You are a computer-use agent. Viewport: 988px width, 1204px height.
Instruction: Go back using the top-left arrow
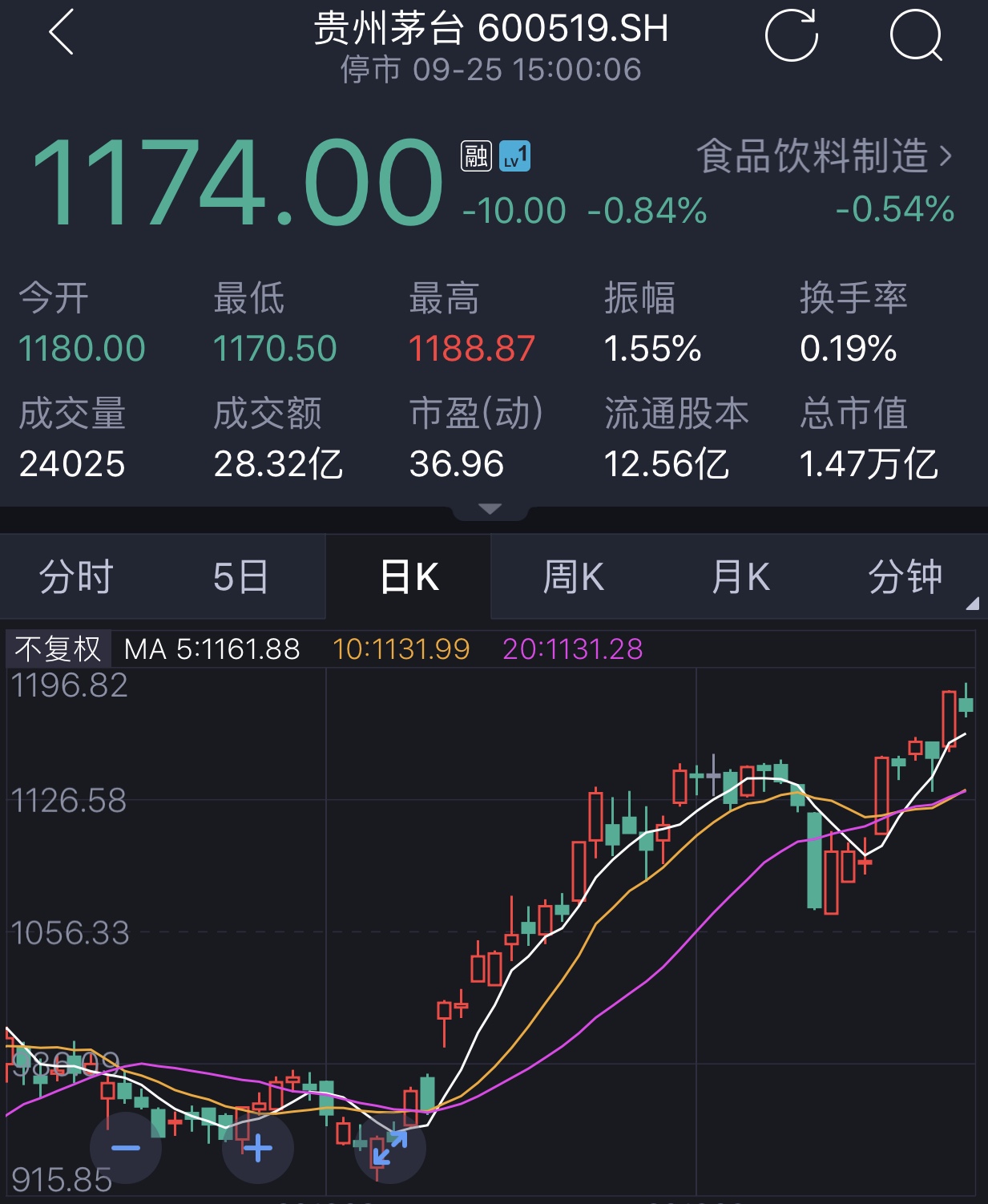click(x=62, y=32)
